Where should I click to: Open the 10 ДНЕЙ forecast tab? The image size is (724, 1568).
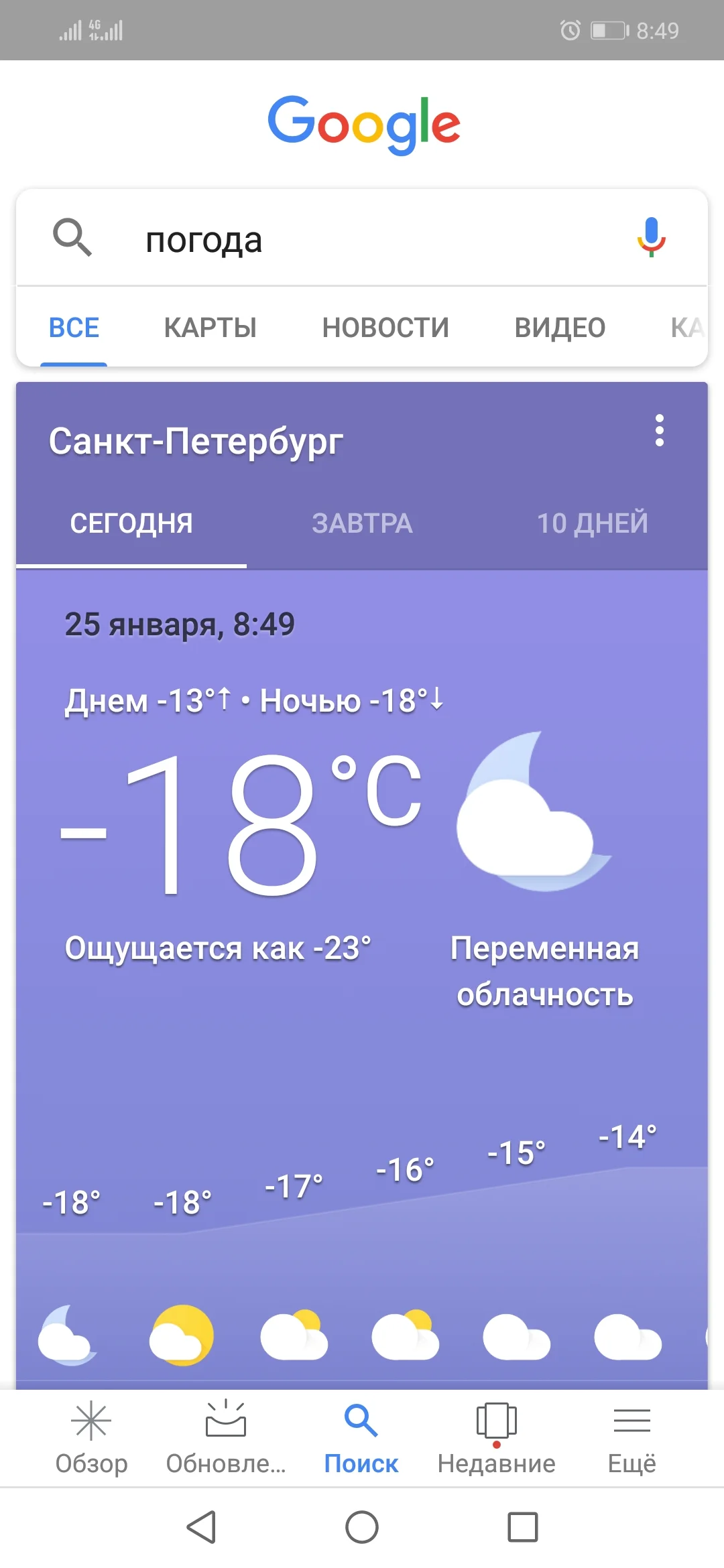(593, 524)
